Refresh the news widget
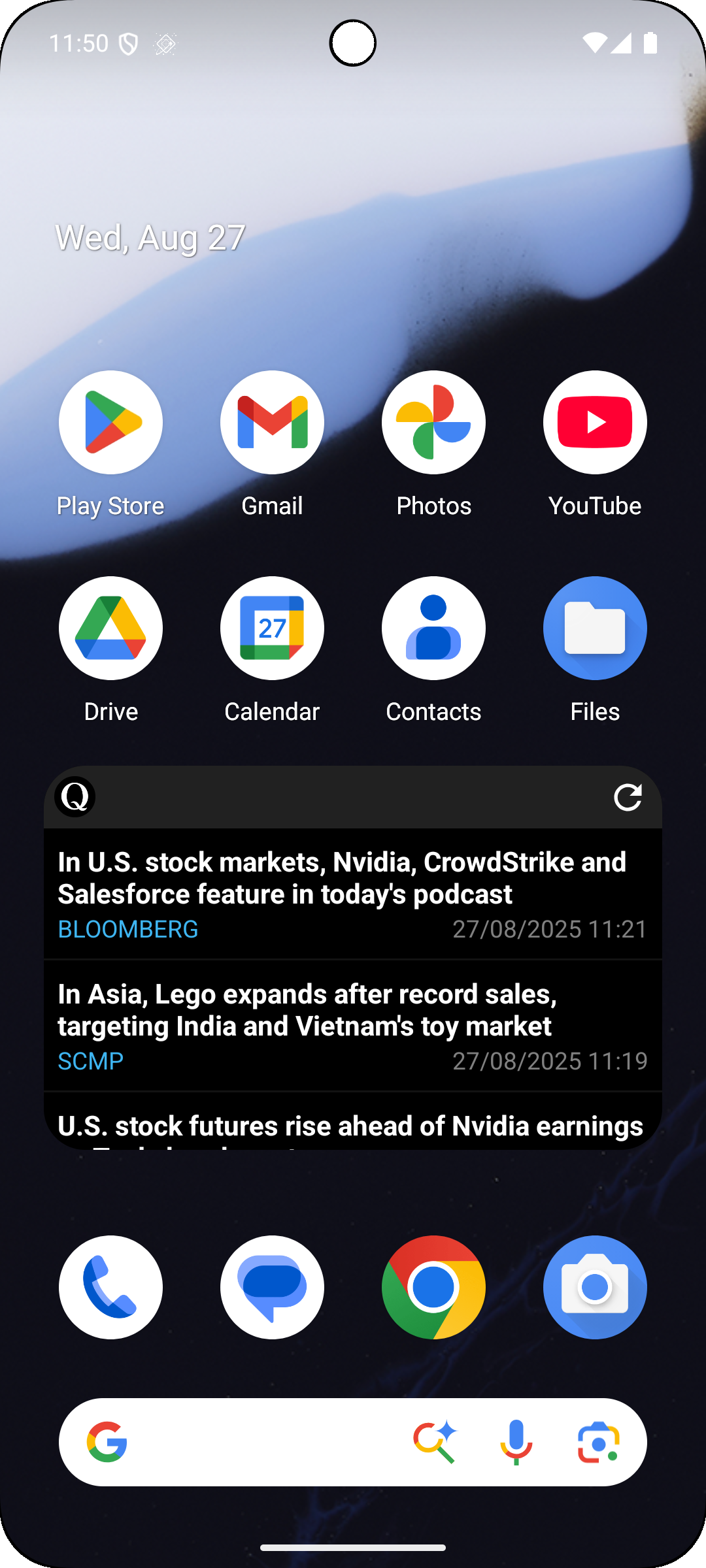This screenshot has height=1568, width=706. [628, 797]
